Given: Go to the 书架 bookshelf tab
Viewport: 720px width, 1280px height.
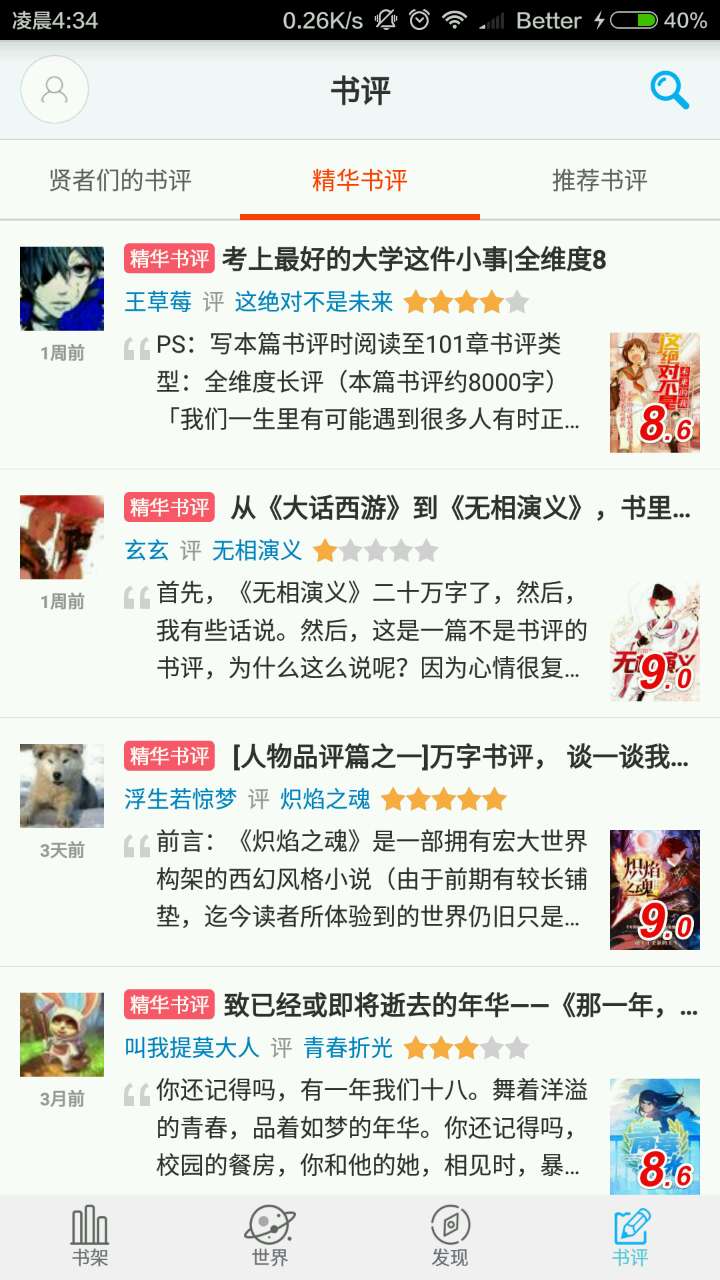Looking at the screenshot, I should point(90,1236).
